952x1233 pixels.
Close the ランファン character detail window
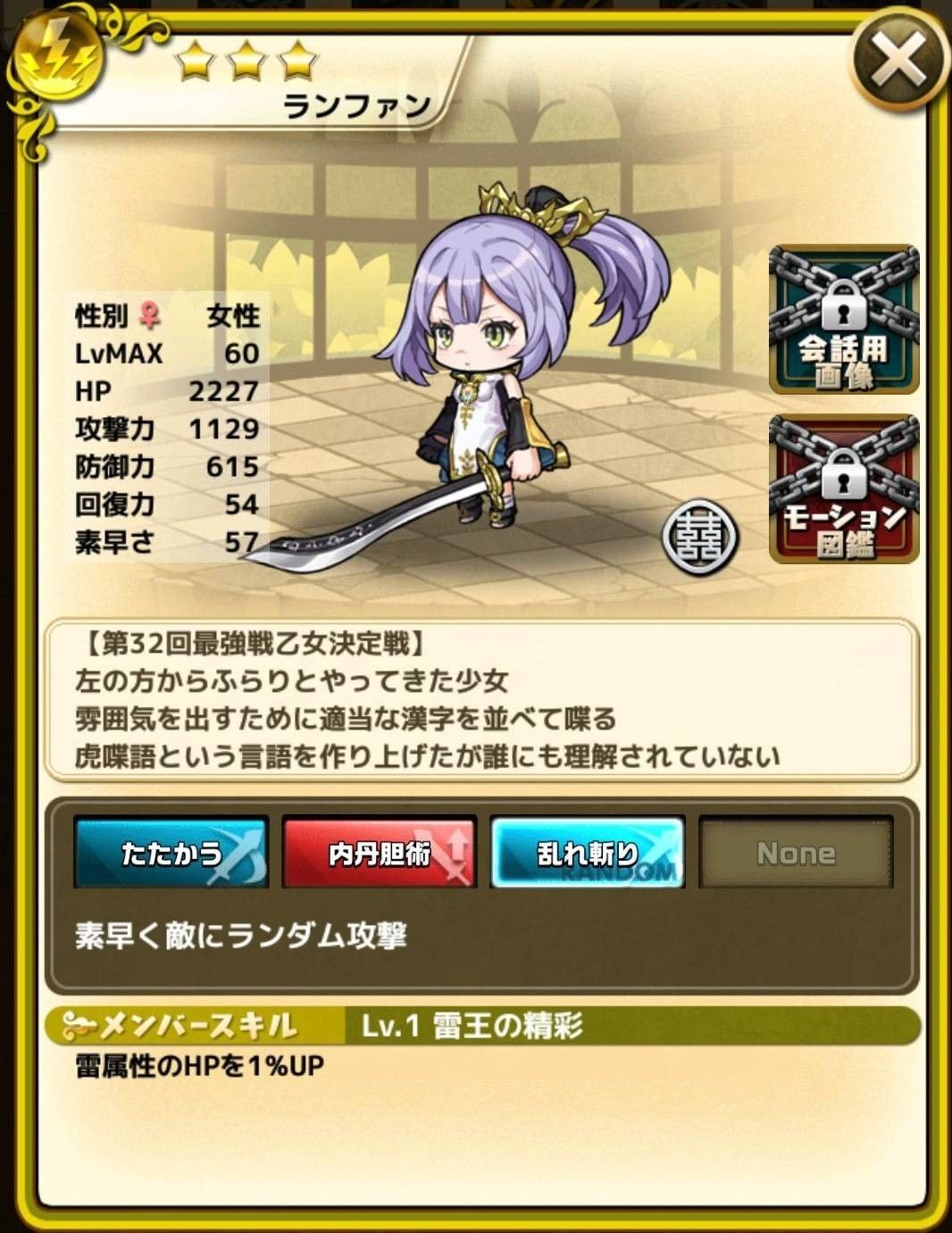coord(898,61)
